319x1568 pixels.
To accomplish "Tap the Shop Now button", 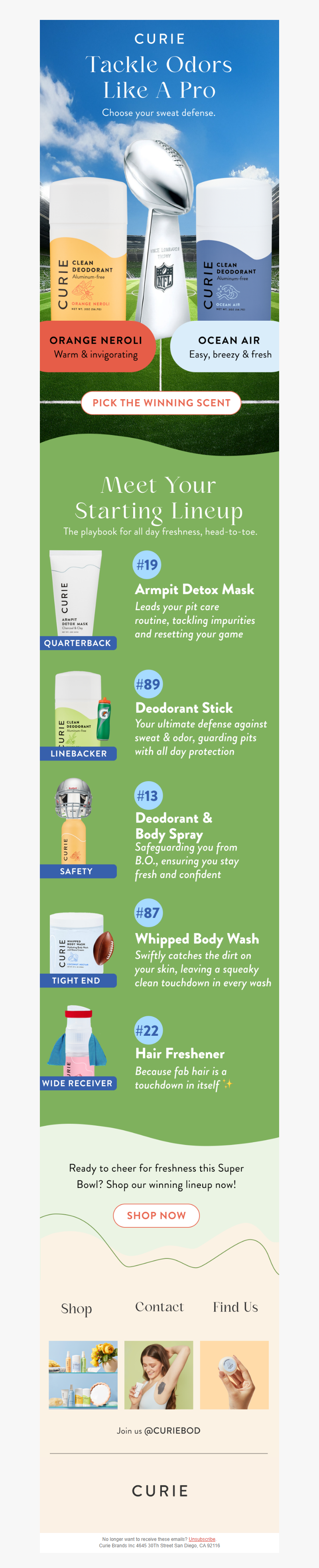I will [156, 1215].
